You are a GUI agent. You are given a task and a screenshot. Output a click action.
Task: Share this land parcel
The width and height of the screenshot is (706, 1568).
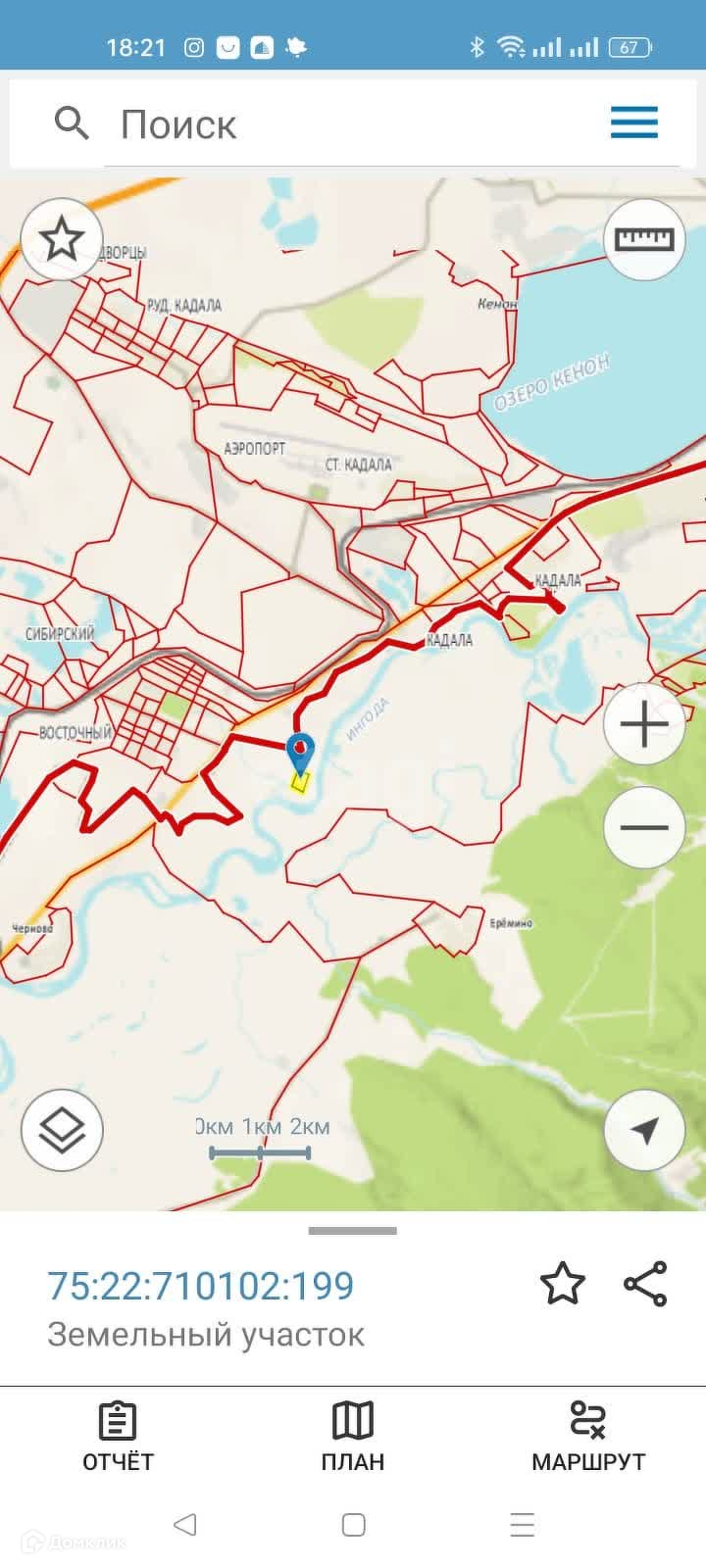pyautogui.click(x=645, y=1284)
